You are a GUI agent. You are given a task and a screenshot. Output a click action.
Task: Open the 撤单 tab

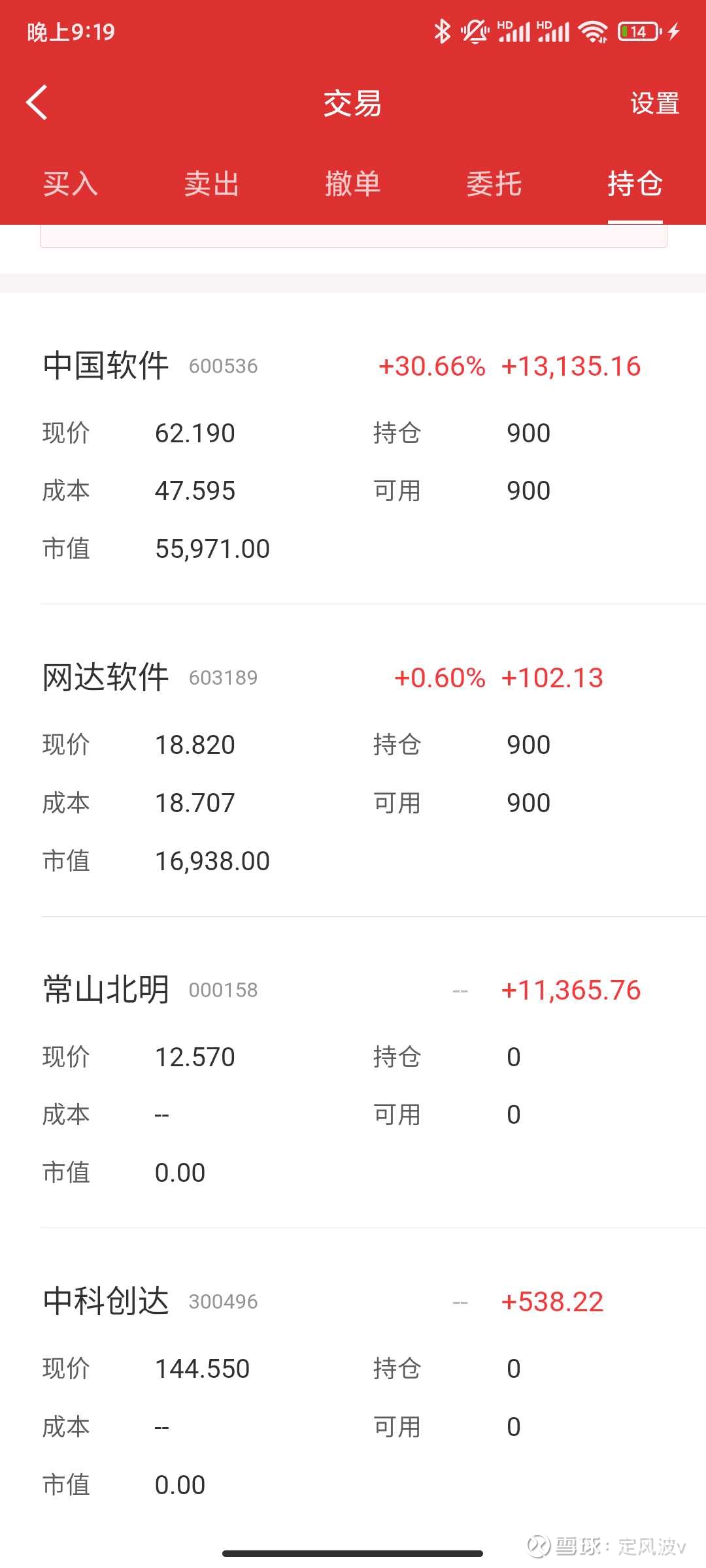353,185
